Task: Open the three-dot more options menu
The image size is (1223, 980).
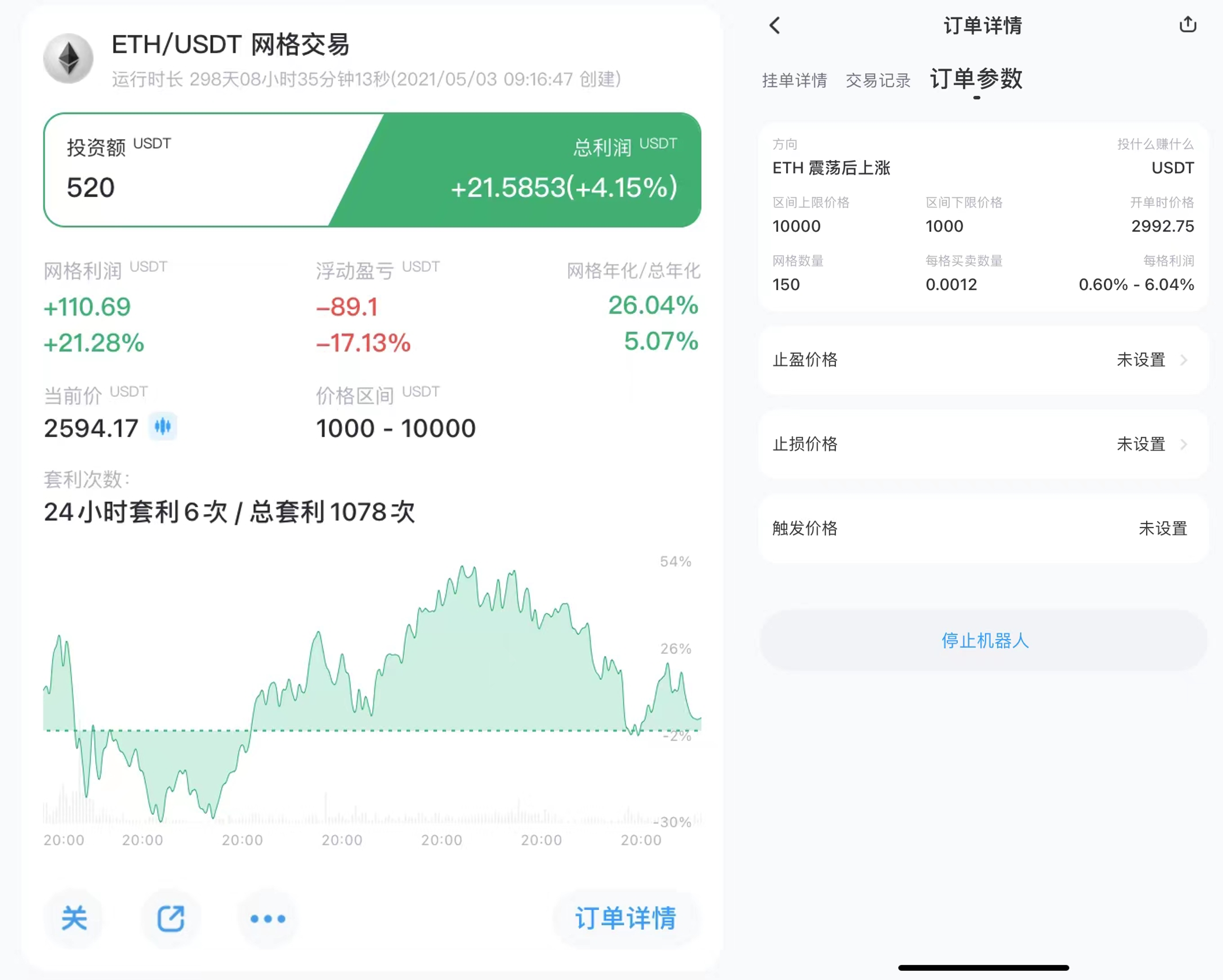Action: pyautogui.click(x=268, y=918)
